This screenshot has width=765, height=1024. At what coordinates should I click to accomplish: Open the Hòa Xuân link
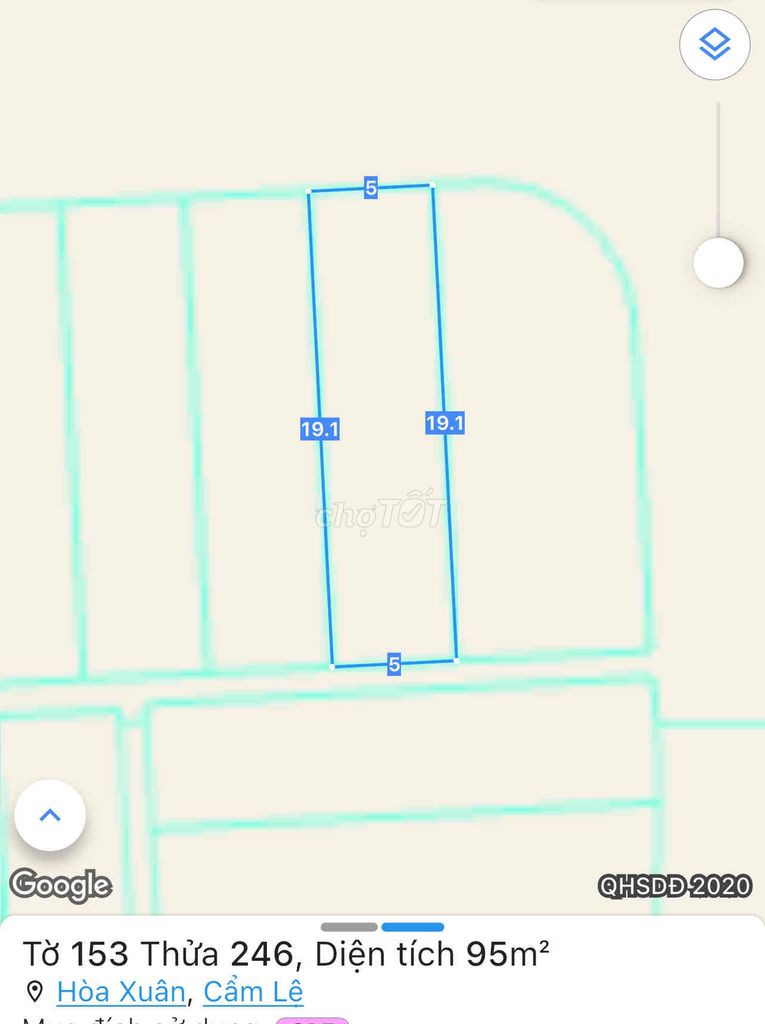[120, 991]
